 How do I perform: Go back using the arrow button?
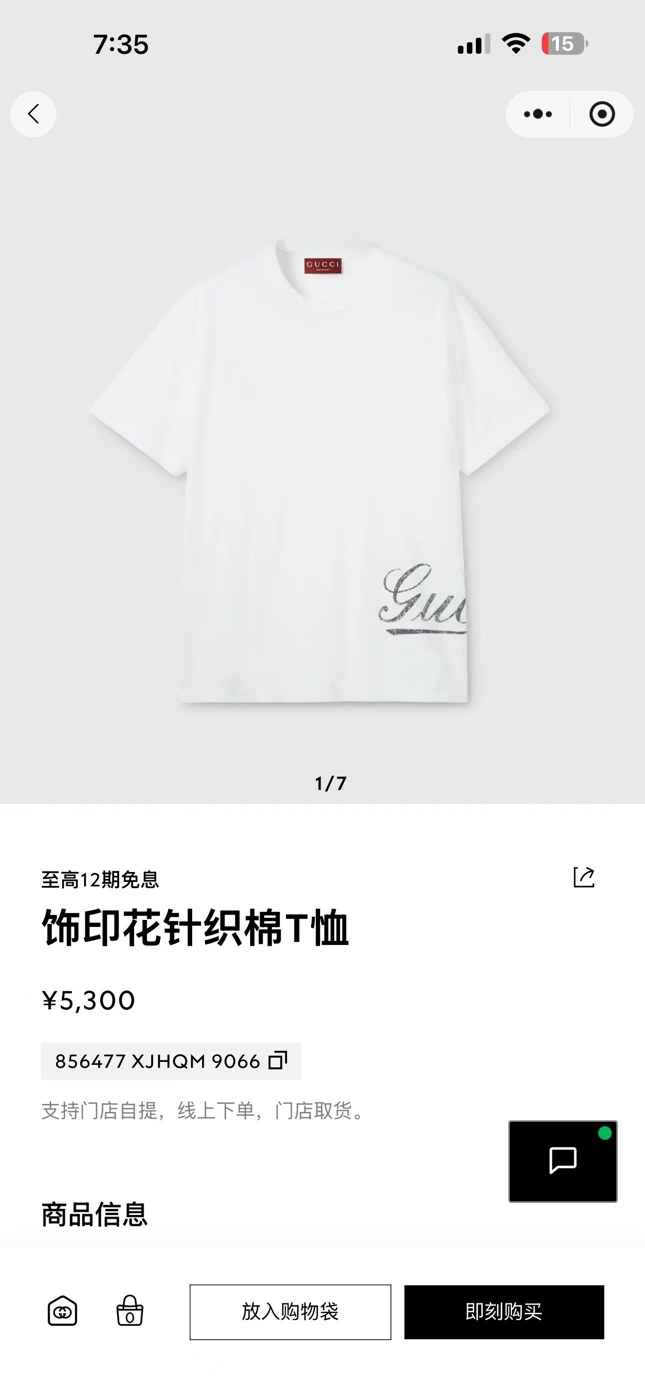33,114
